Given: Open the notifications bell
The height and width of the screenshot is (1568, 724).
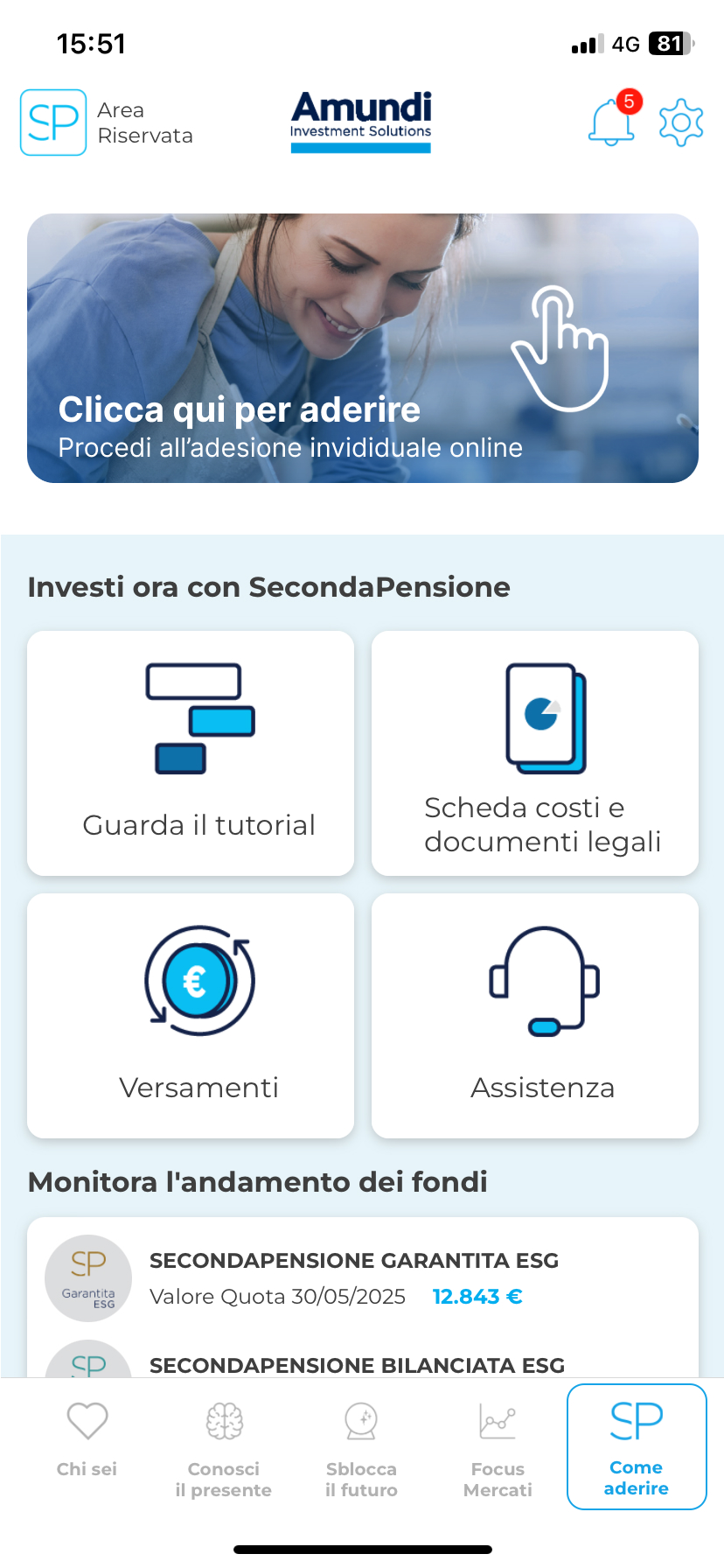Looking at the screenshot, I should [x=612, y=122].
